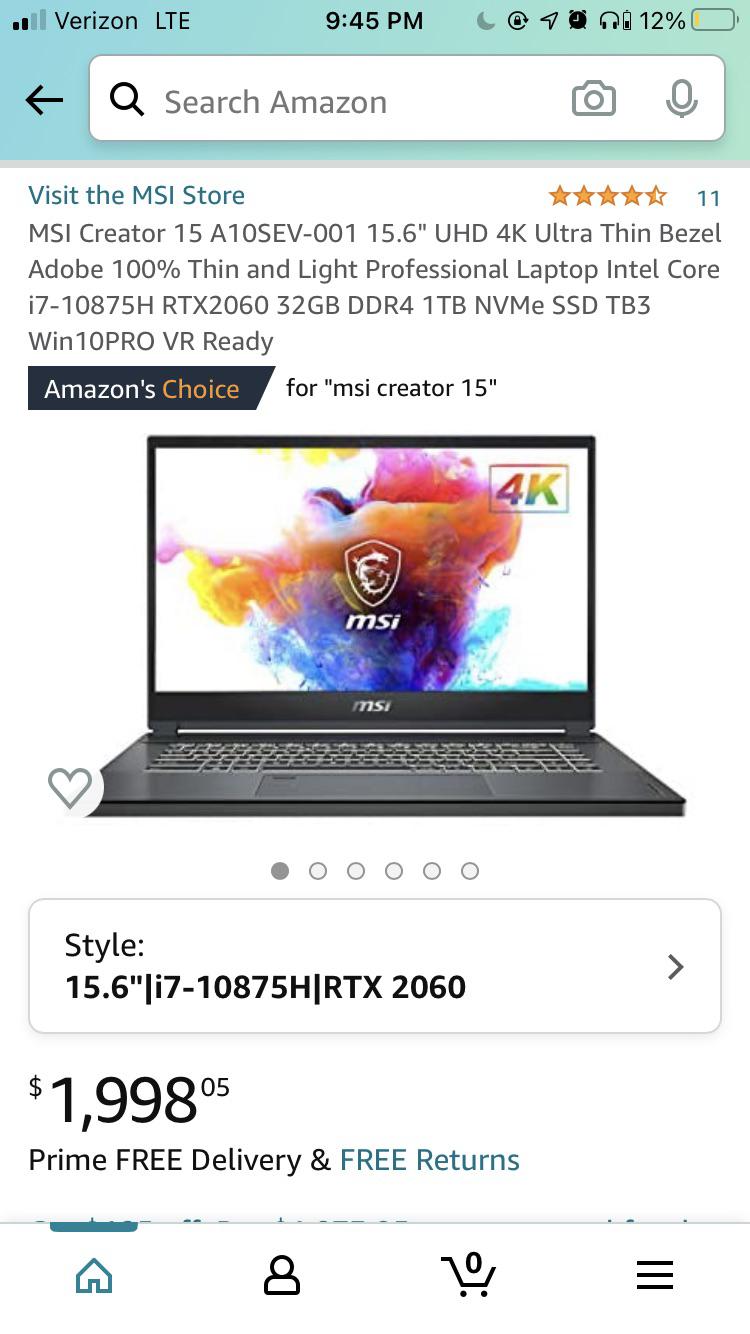750x1334 pixels.
Task: Expand the Style selection chevron
Action: pos(675,966)
